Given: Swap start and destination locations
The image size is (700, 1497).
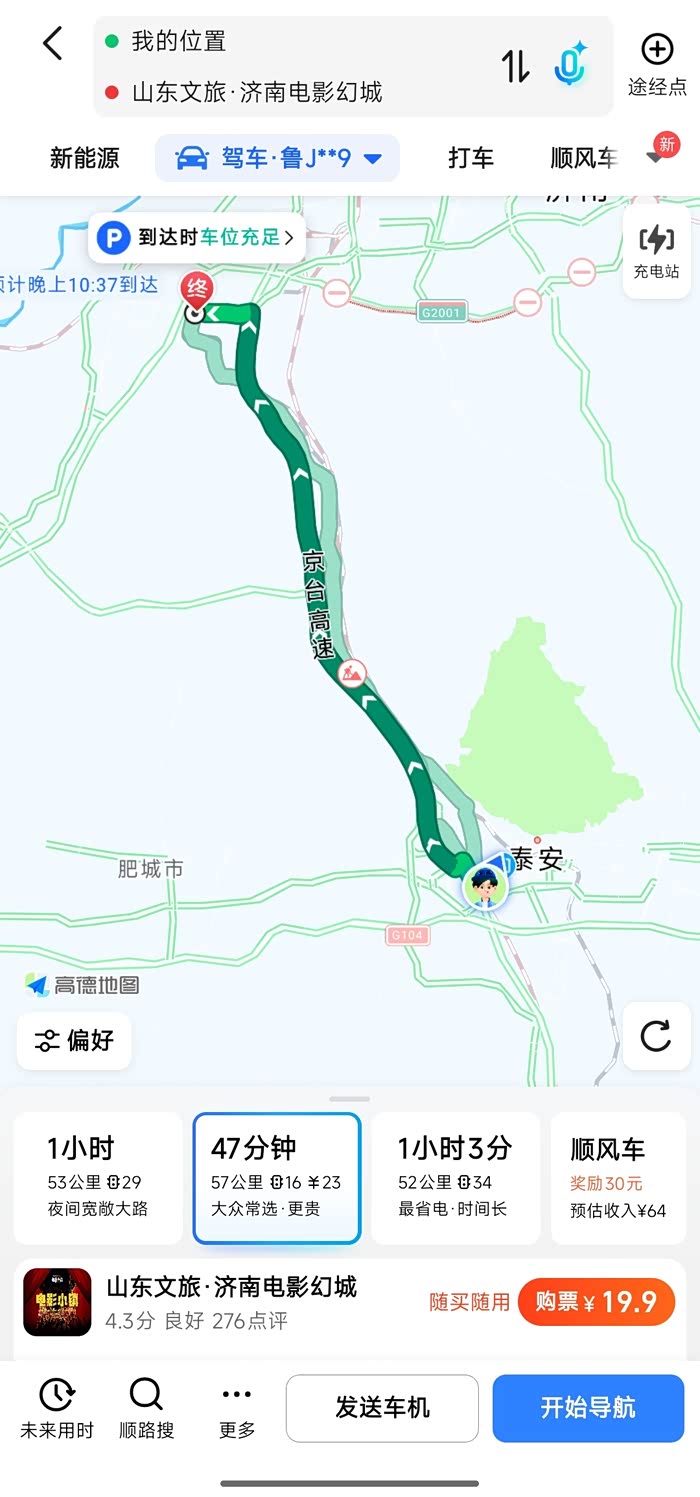Looking at the screenshot, I should click(x=515, y=66).
